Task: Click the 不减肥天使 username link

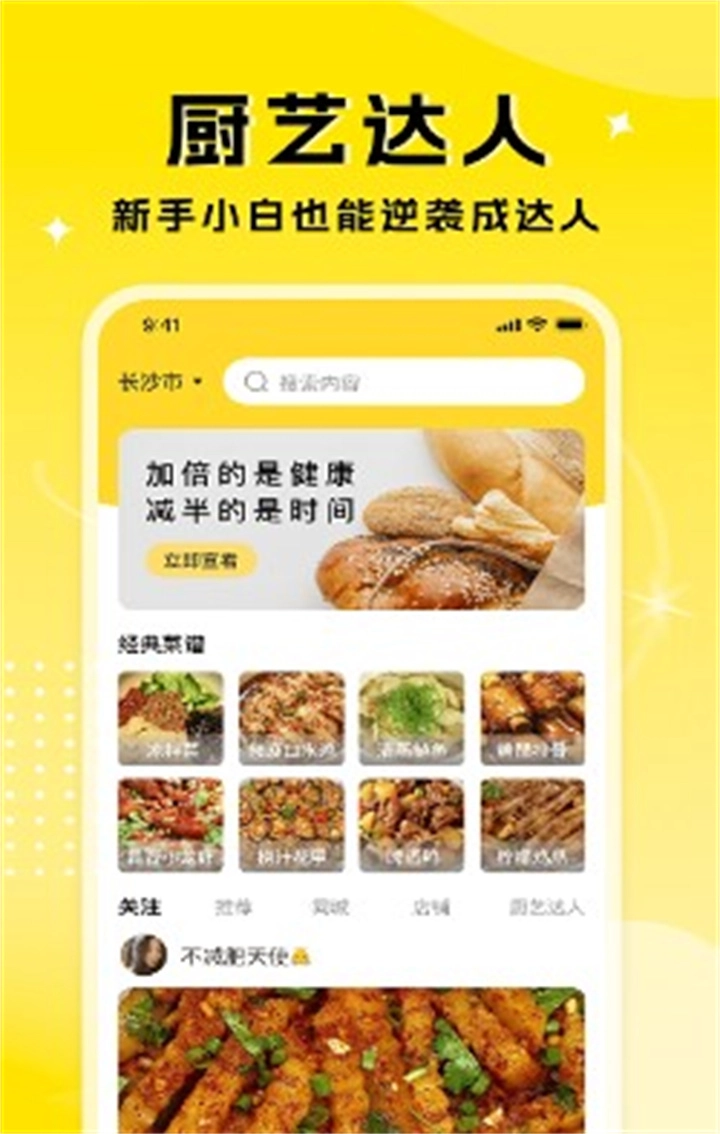Action: [x=230, y=956]
